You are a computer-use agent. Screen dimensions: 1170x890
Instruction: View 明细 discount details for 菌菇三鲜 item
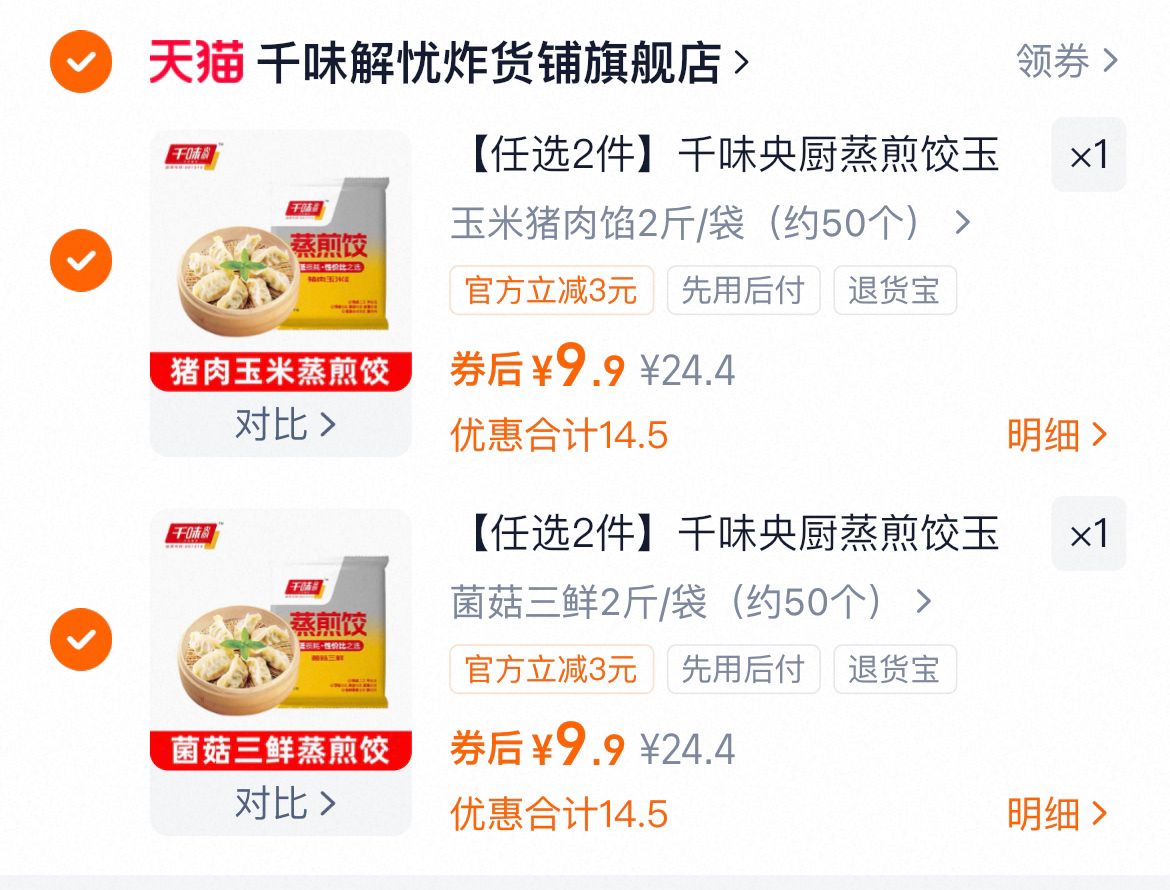1057,814
